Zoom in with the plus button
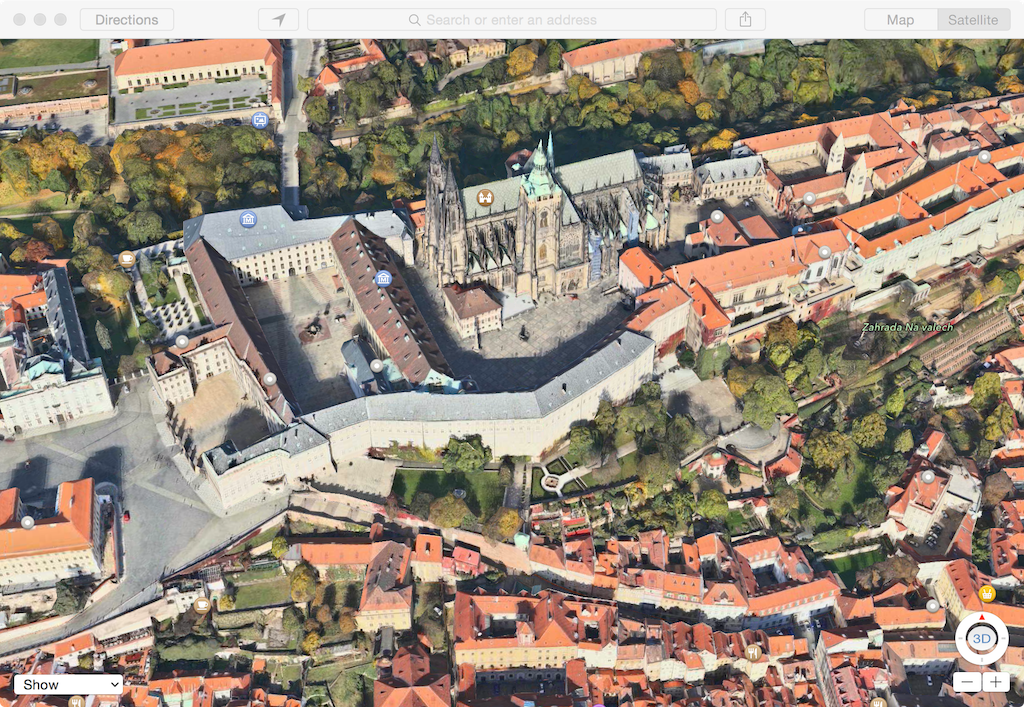The height and width of the screenshot is (707, 1024). click(996, 682)
